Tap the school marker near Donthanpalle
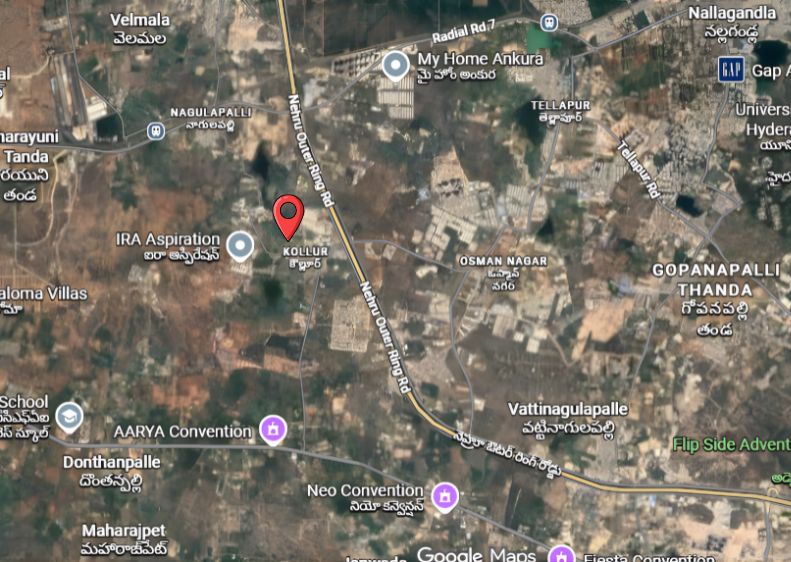791x562 pixels. (x=68, y=416)
